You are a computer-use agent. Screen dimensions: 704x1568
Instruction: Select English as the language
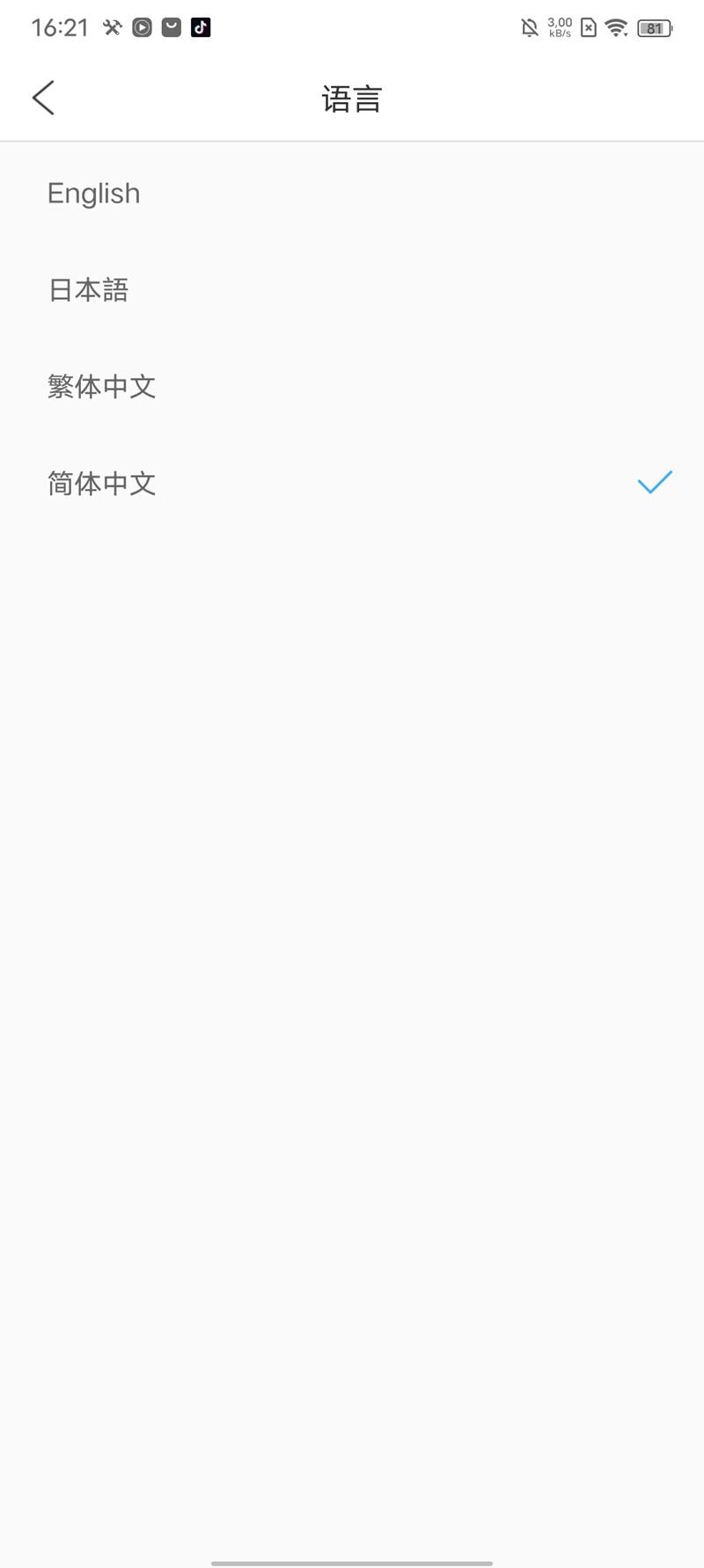(x=94, y=193)
